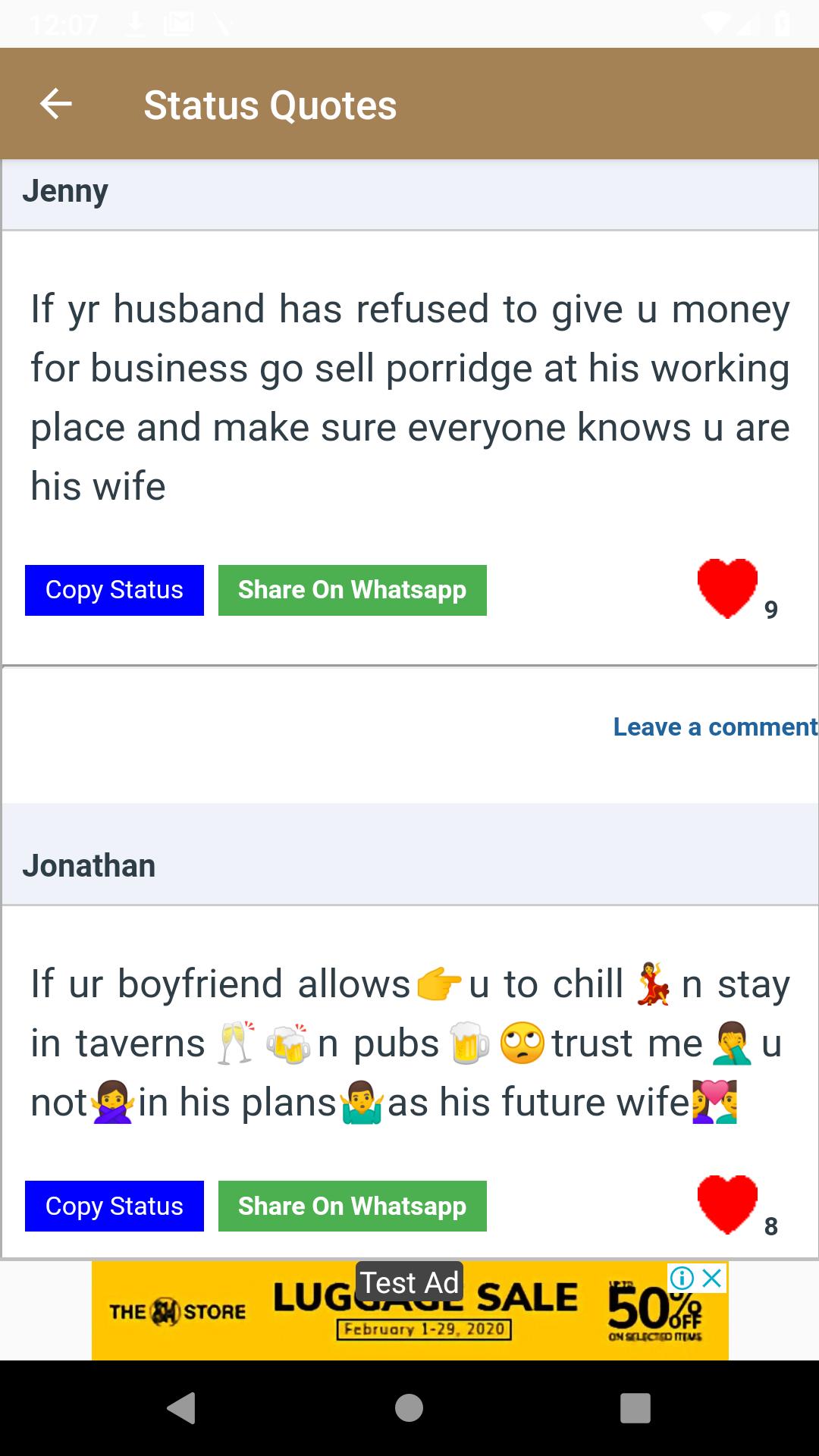The width and height of the screenshot is (819, 1456).
Task: Share Jonathan's quote on Whatsapp
Action: 352,1206
